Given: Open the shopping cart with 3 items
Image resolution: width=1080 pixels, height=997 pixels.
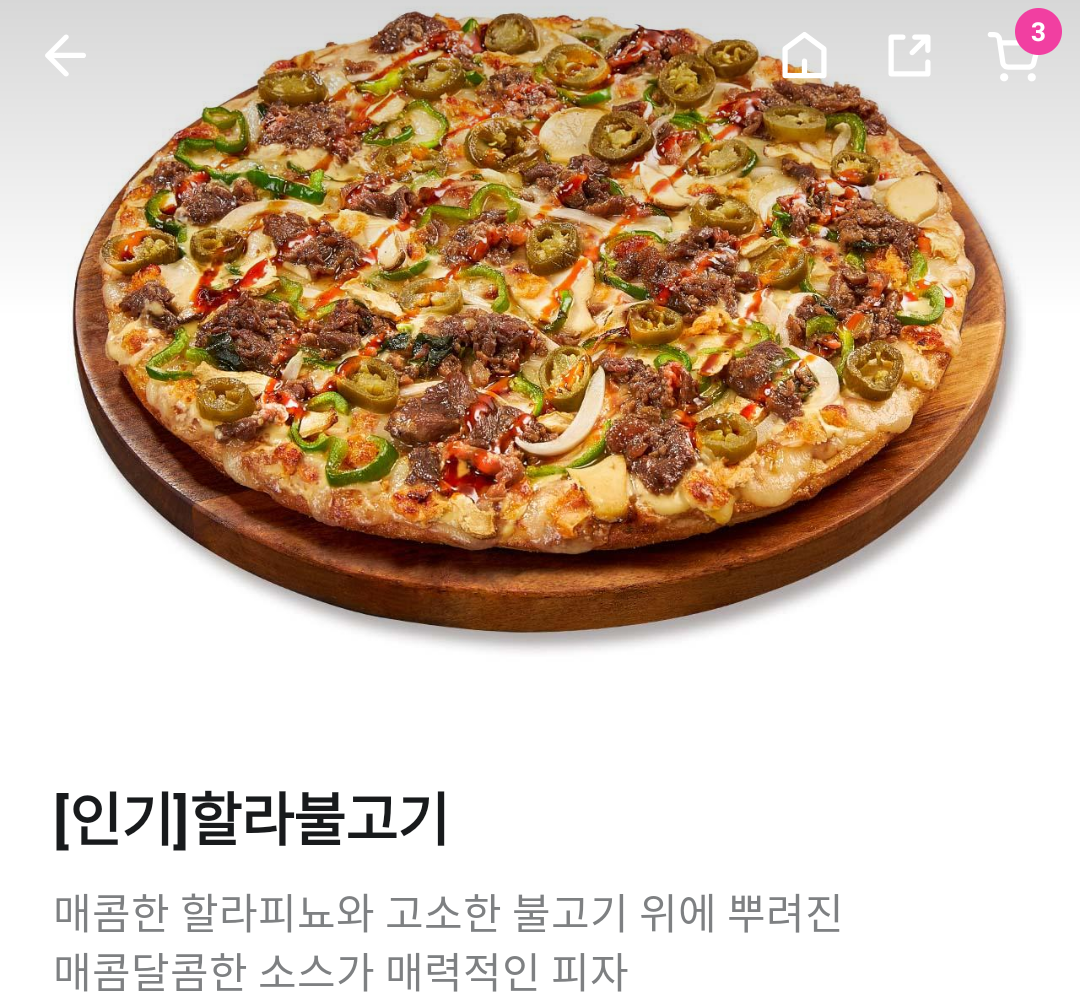Looking at the screenshot, I should click(x=1015, y=55).
